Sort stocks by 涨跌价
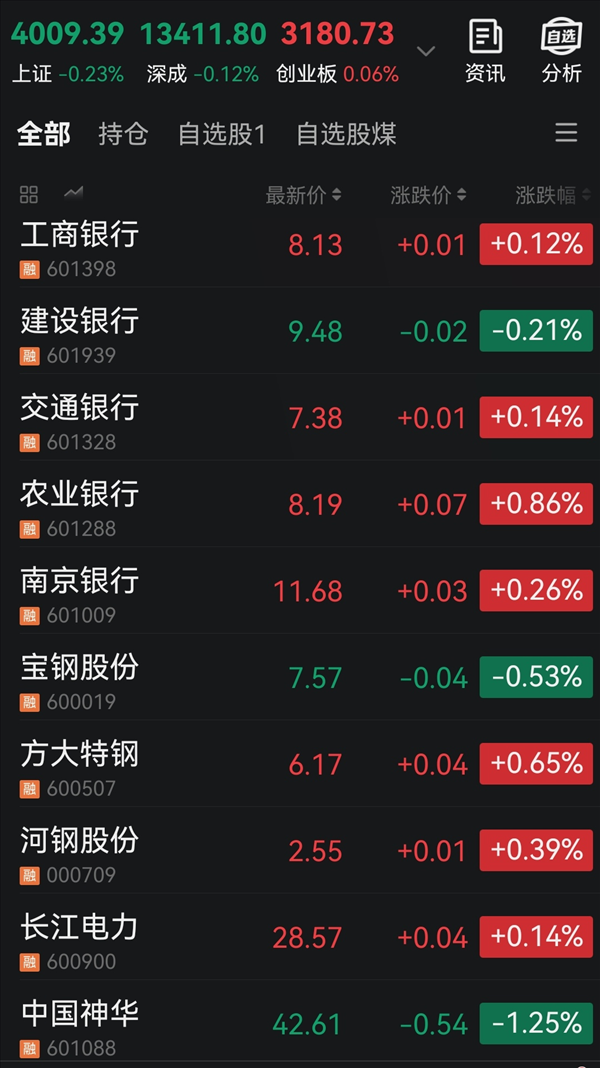The width and height of the screenshot is (600, 1068). click(428, 195)
